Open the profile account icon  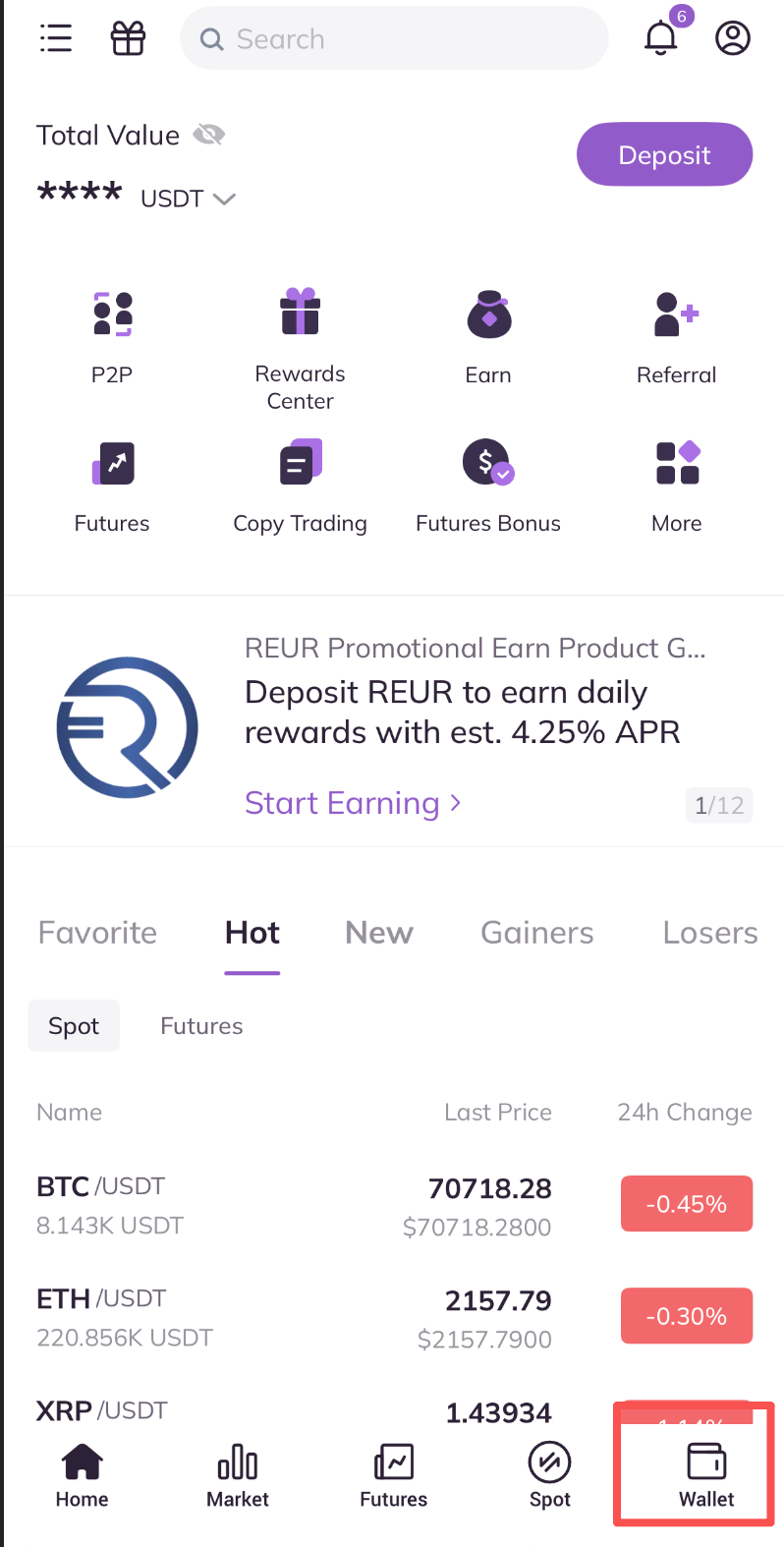[732, 38]
